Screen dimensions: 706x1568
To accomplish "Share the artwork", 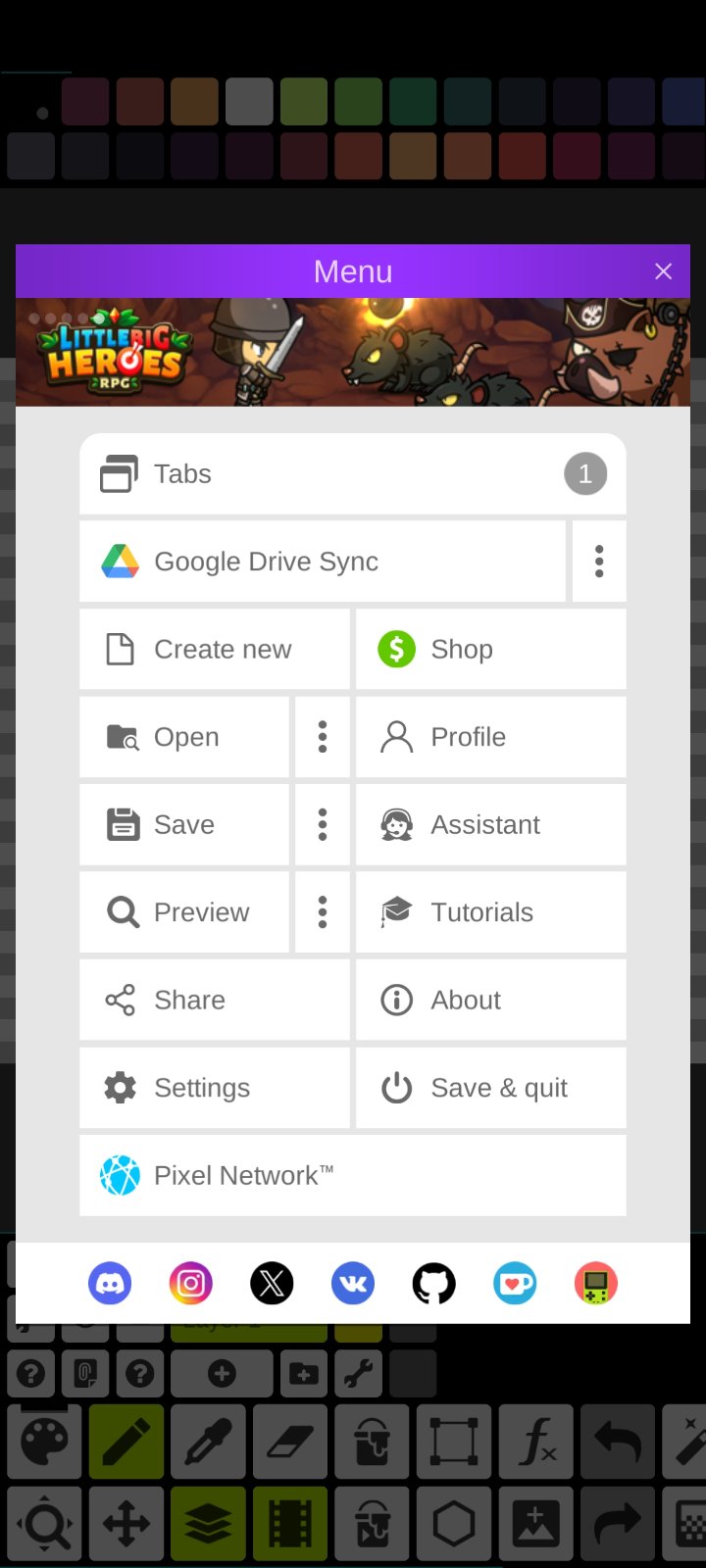I will pyautogui.click(x=215, y=1000).
